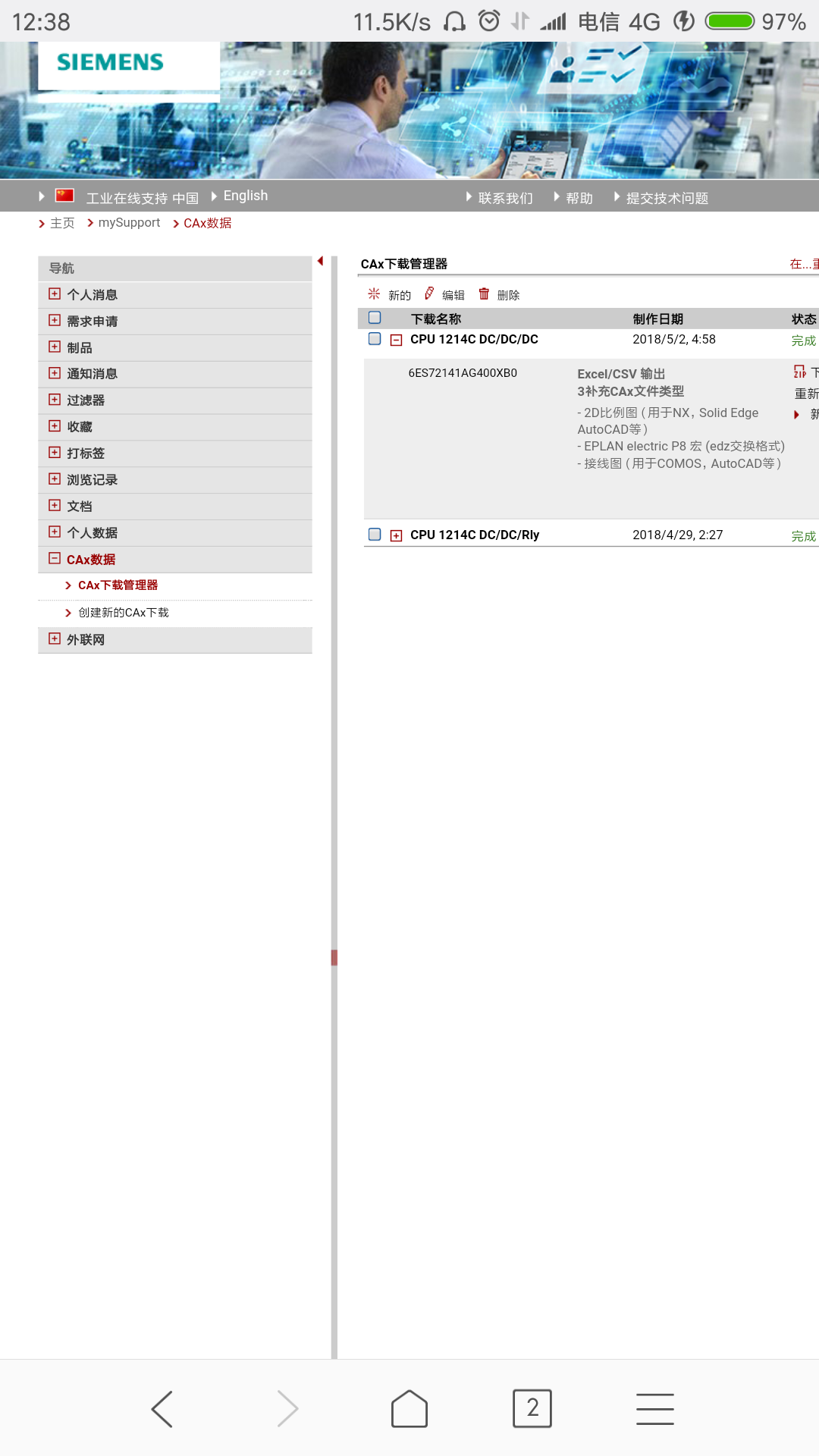Expand the 浏览记录 navigation item
The width and height of the screenshot is (819, 1456).
point(55,479)
